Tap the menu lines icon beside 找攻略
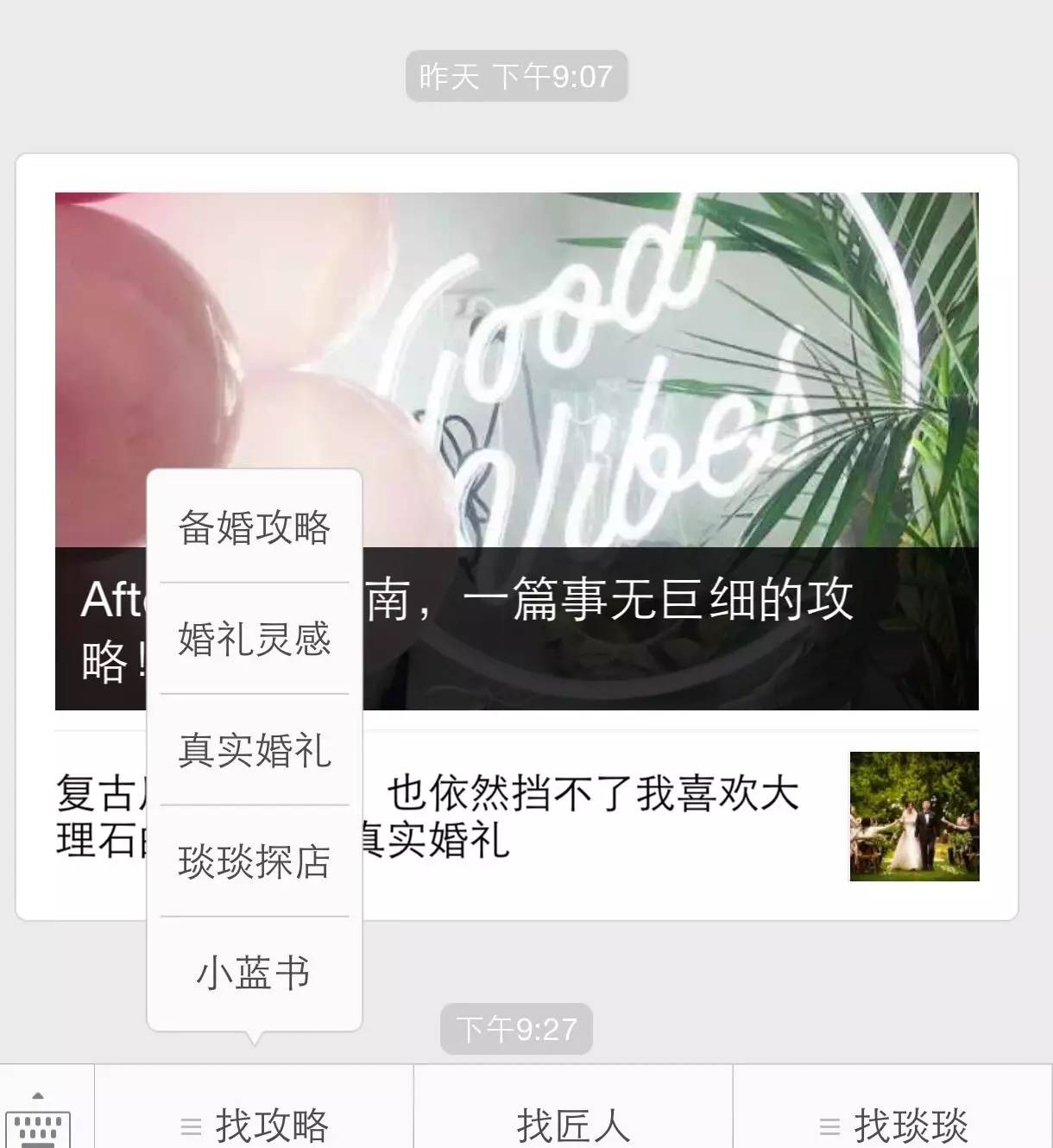 [189, 1123]
